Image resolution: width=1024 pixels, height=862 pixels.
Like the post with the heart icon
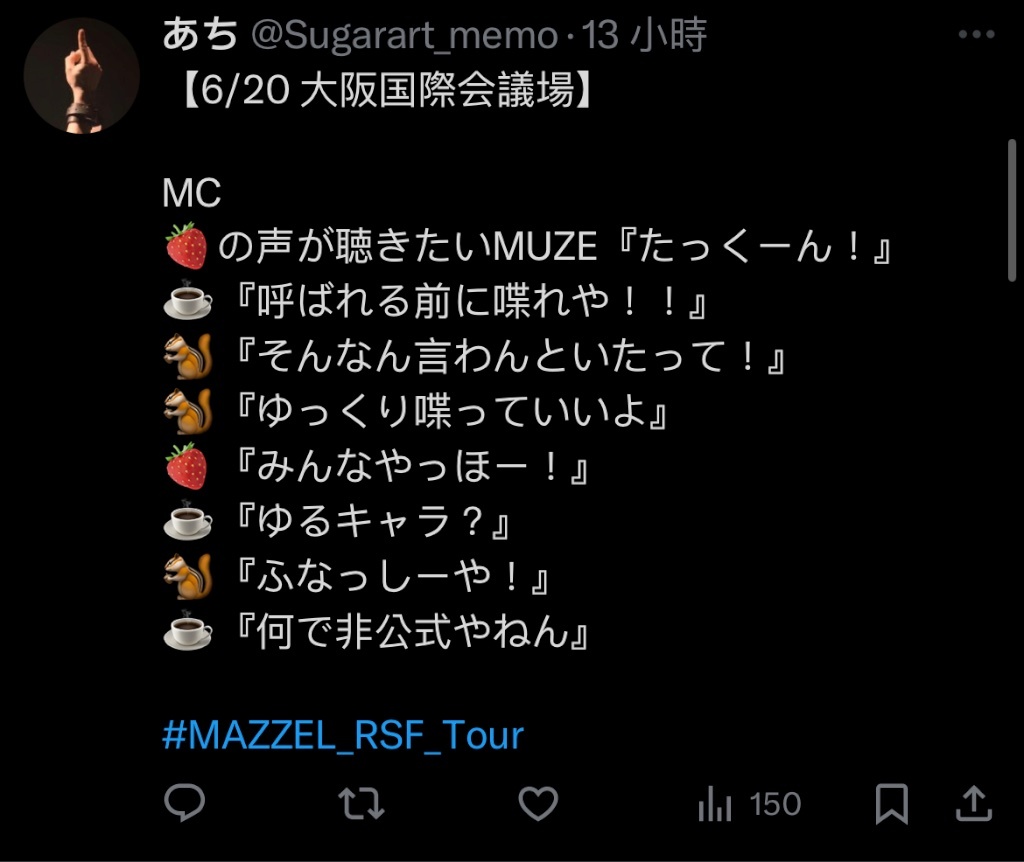click(x=539, y=803)
